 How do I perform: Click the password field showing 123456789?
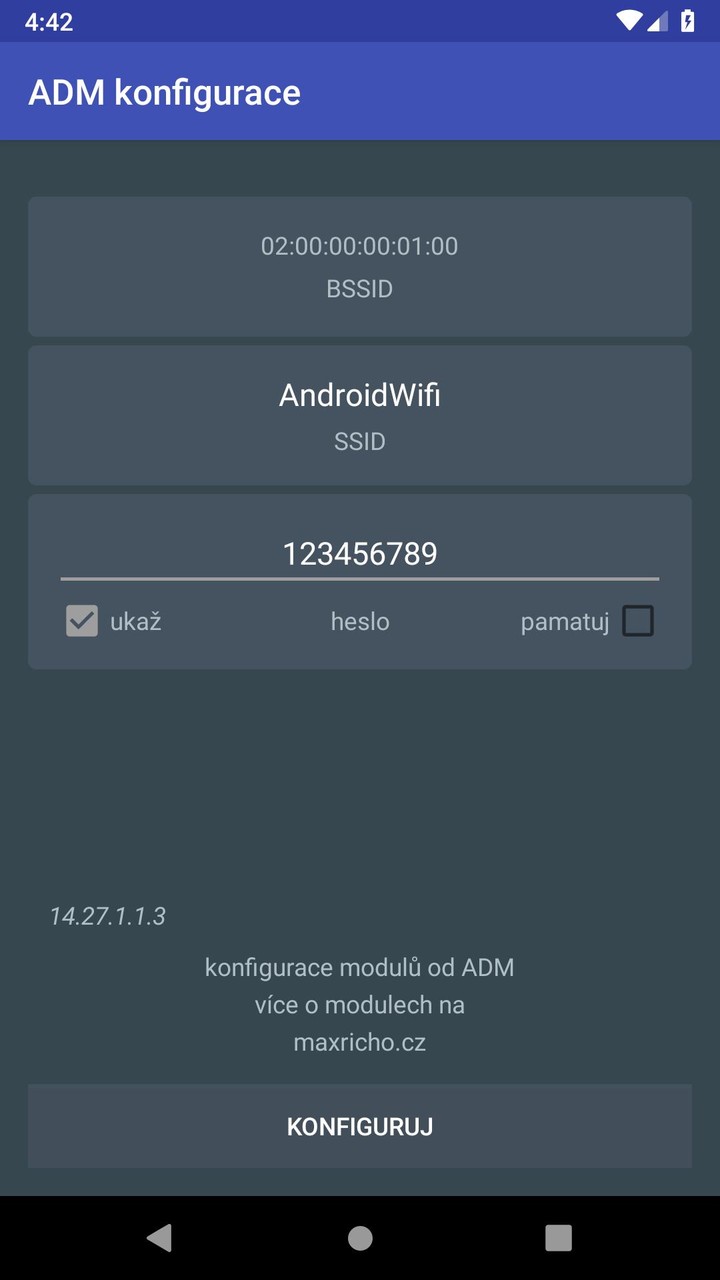pos(359,553)
